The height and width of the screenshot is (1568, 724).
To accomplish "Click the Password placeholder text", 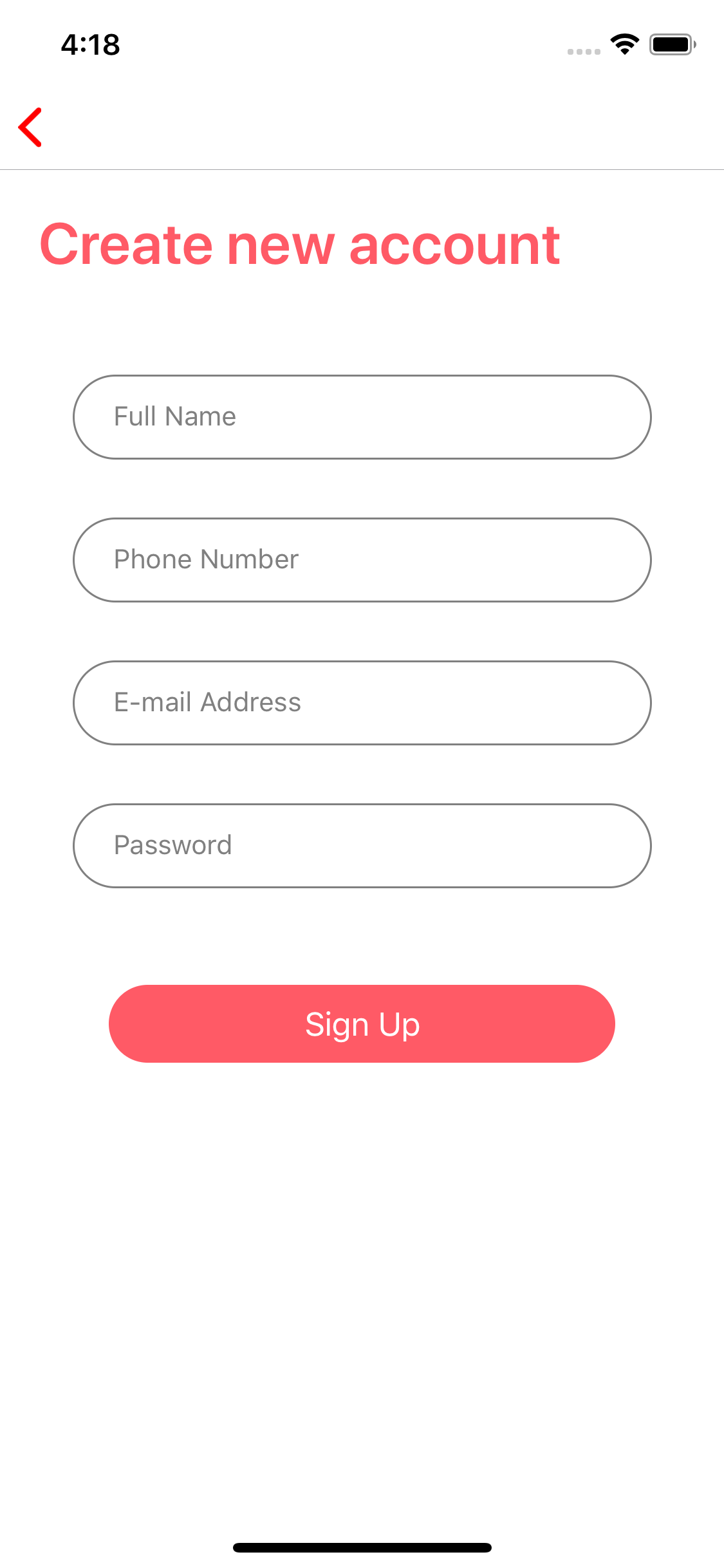I will coord(172,845).
